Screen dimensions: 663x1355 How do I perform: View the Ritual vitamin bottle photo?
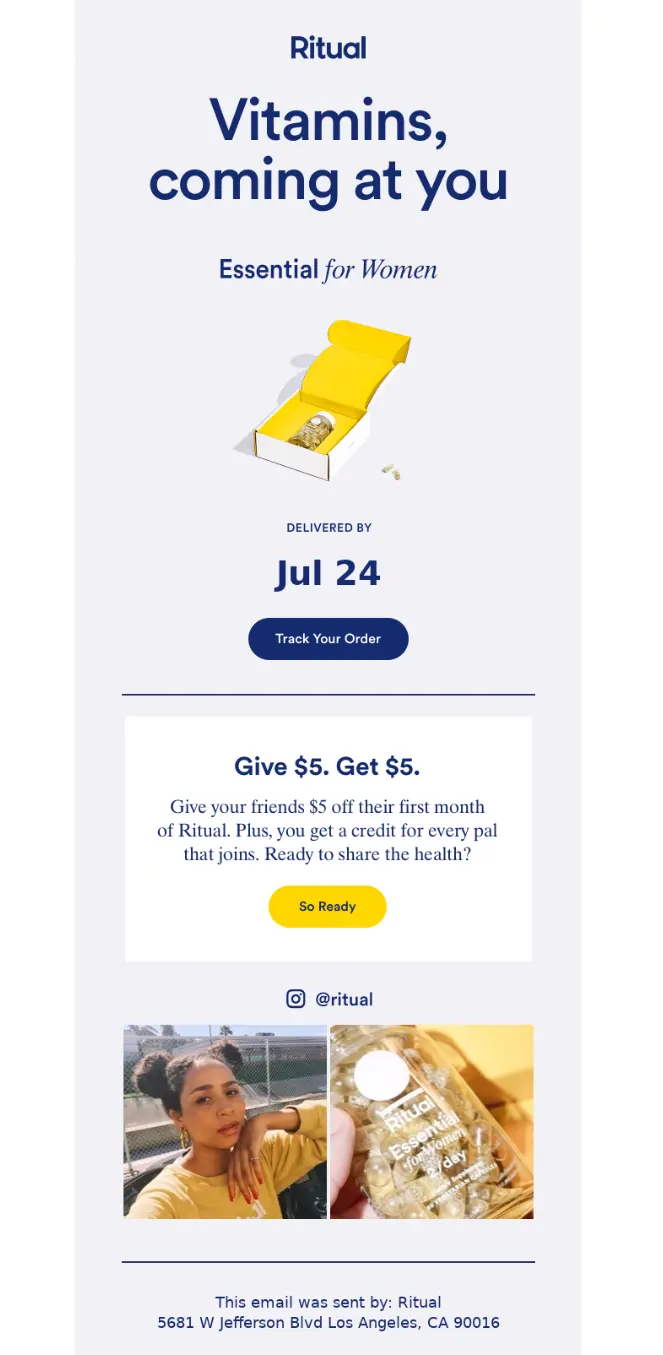click(x=432, y=1121)
